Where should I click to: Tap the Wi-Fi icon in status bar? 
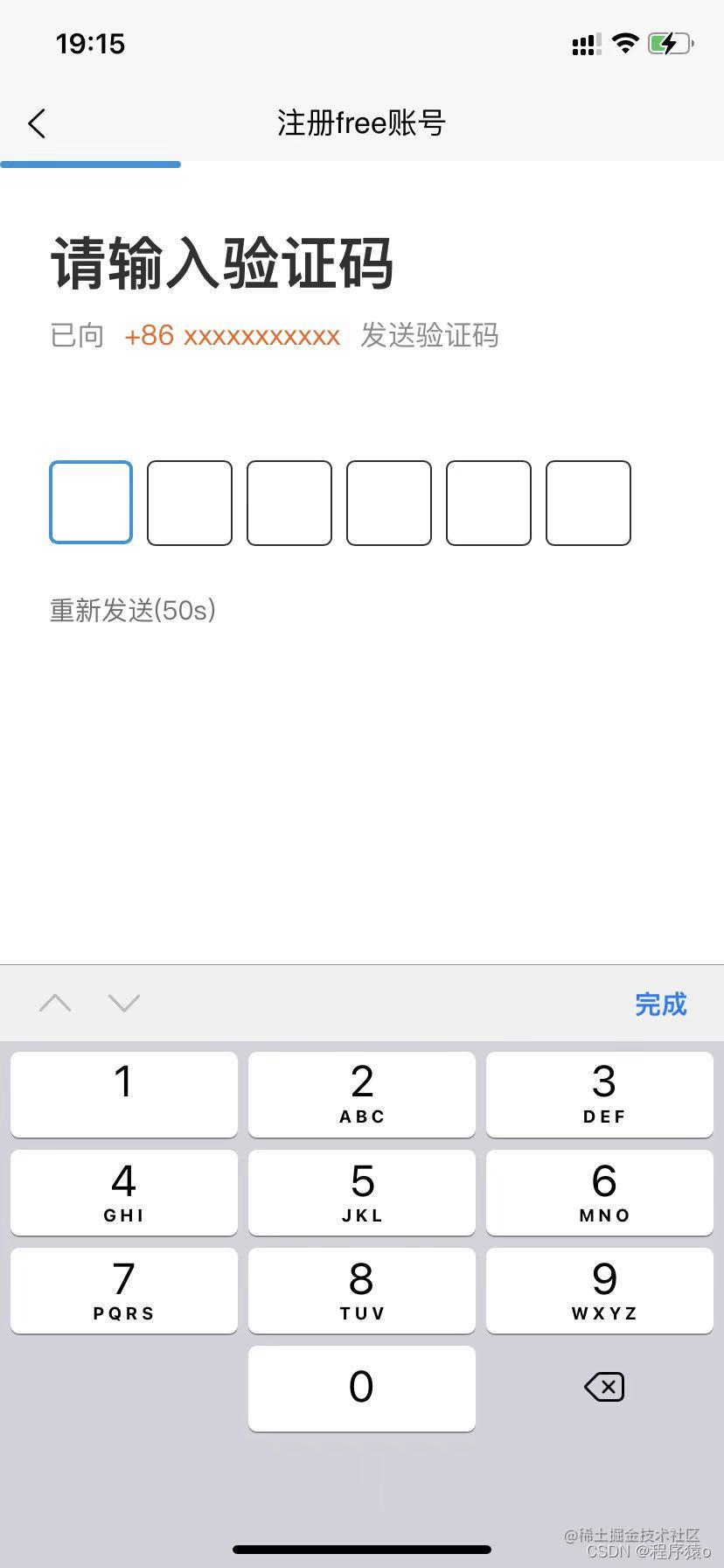click(x=626, y=43)
